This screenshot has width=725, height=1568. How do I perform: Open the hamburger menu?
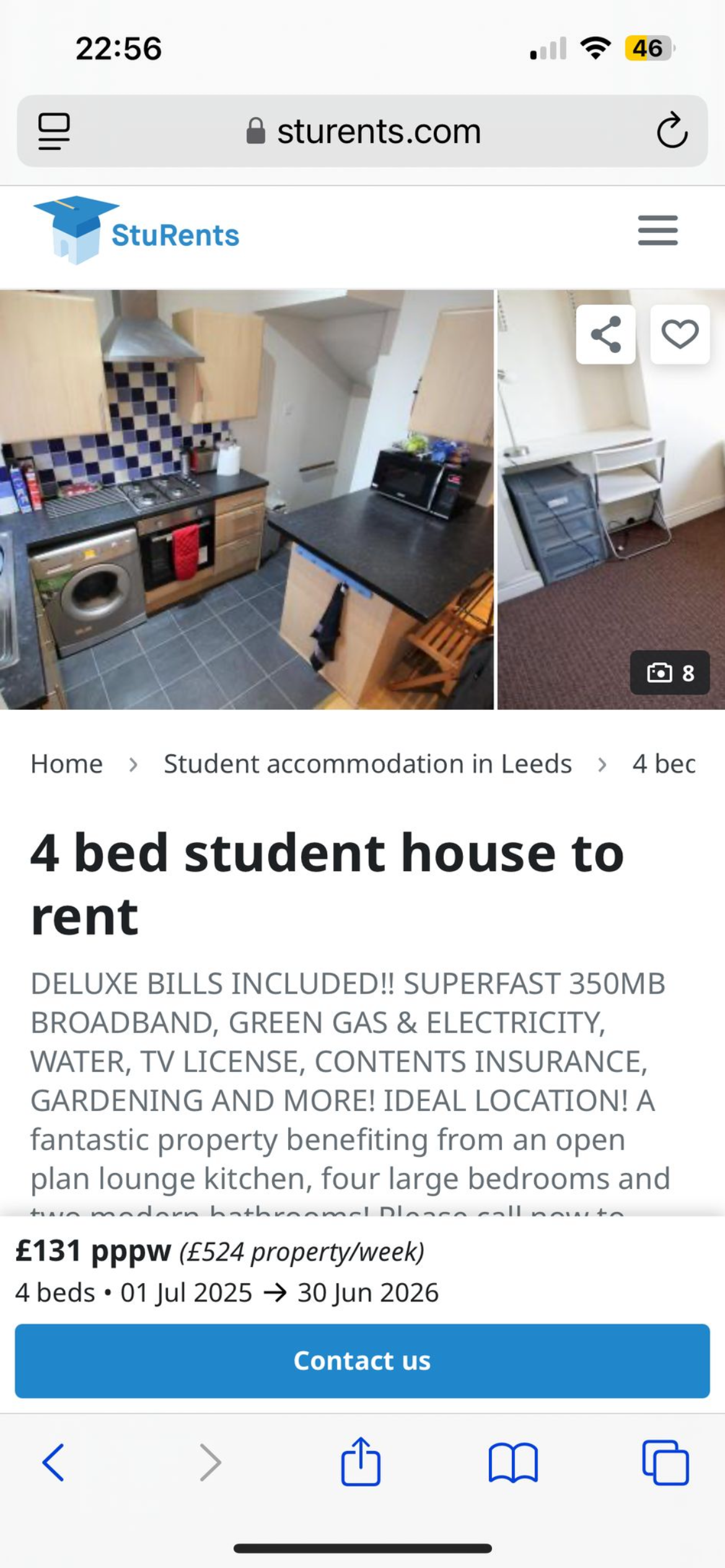coord(657,230)
